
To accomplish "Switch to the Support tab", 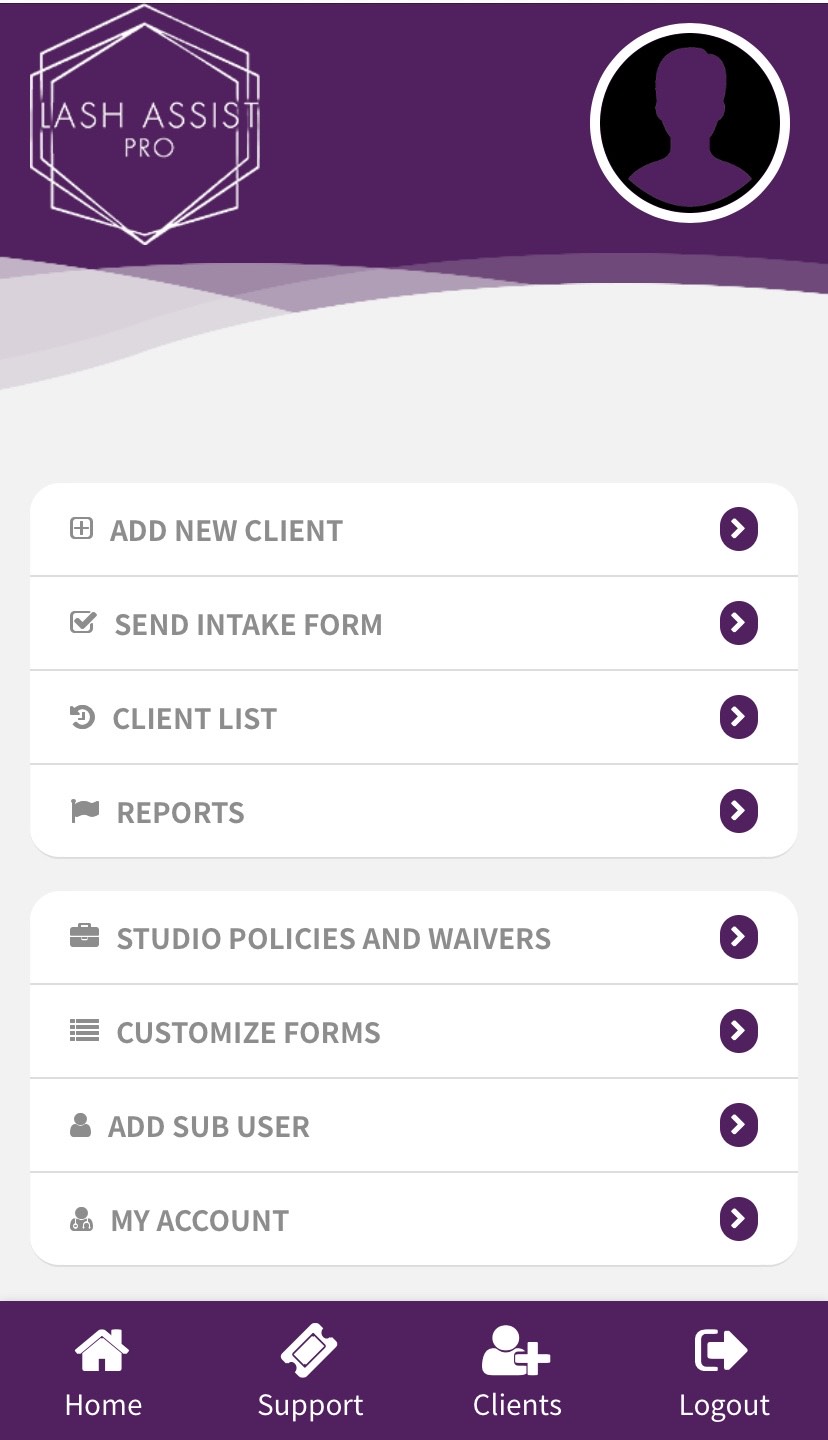I will tap(310, 1372).
